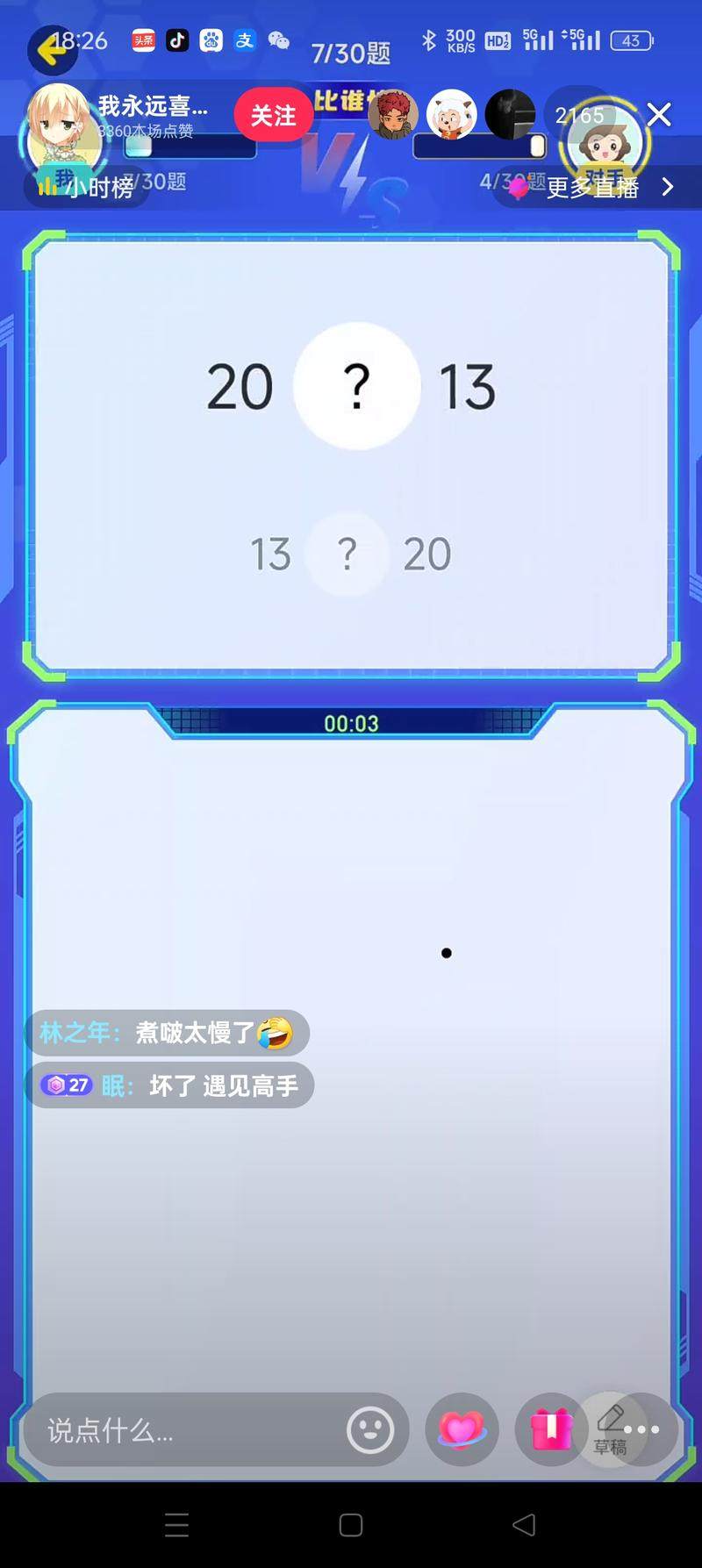Open the emoji picker
The width and height of the screenshot is (702, 1568).
click(x=369, y=1430)
